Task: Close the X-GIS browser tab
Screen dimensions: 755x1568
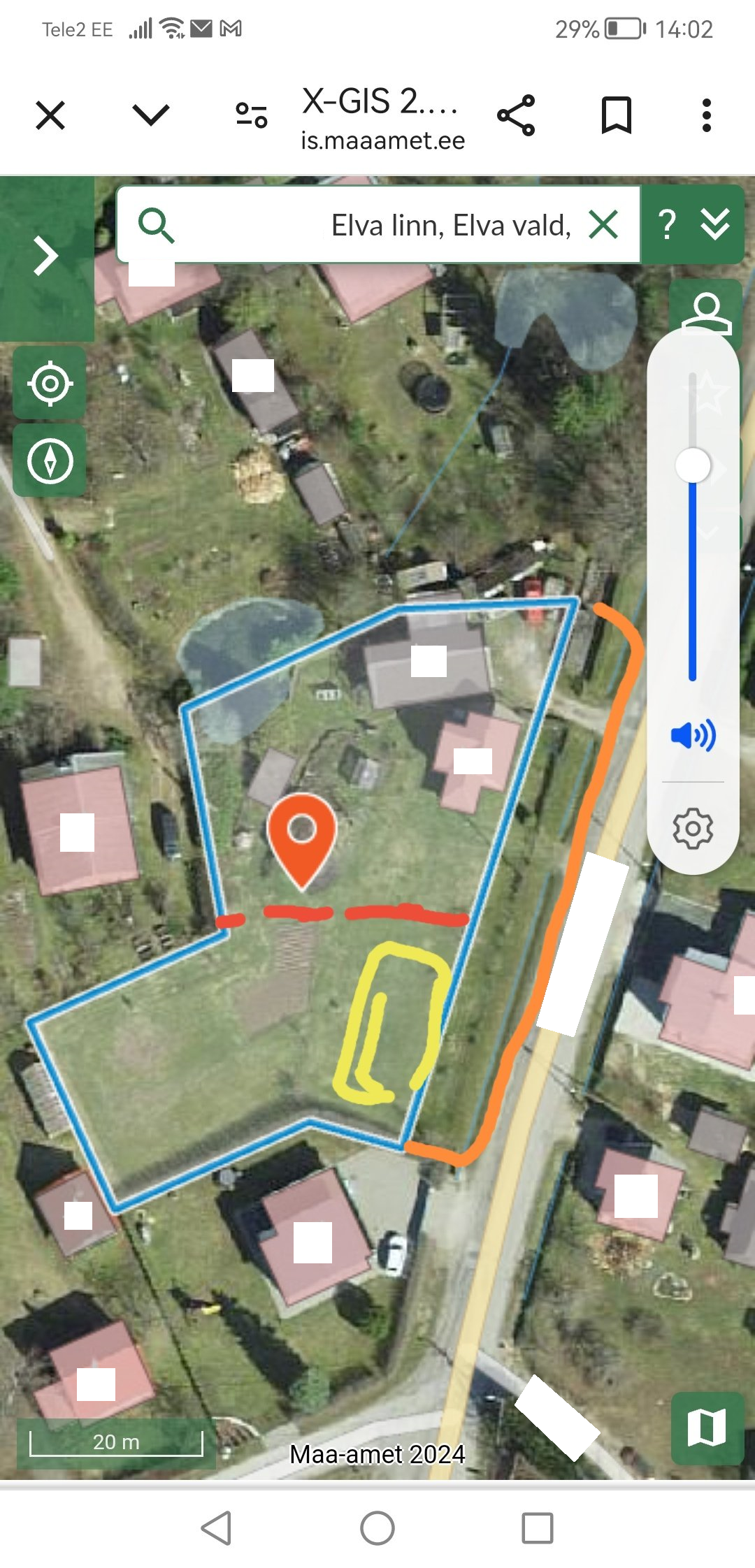Action: tap(50, 115)
